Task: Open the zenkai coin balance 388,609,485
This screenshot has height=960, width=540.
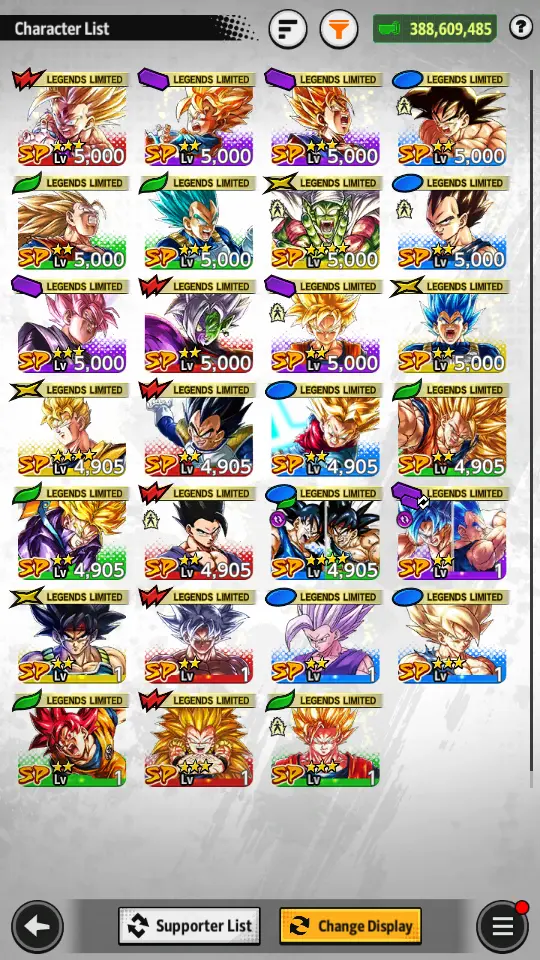Action: coord(435,28)
